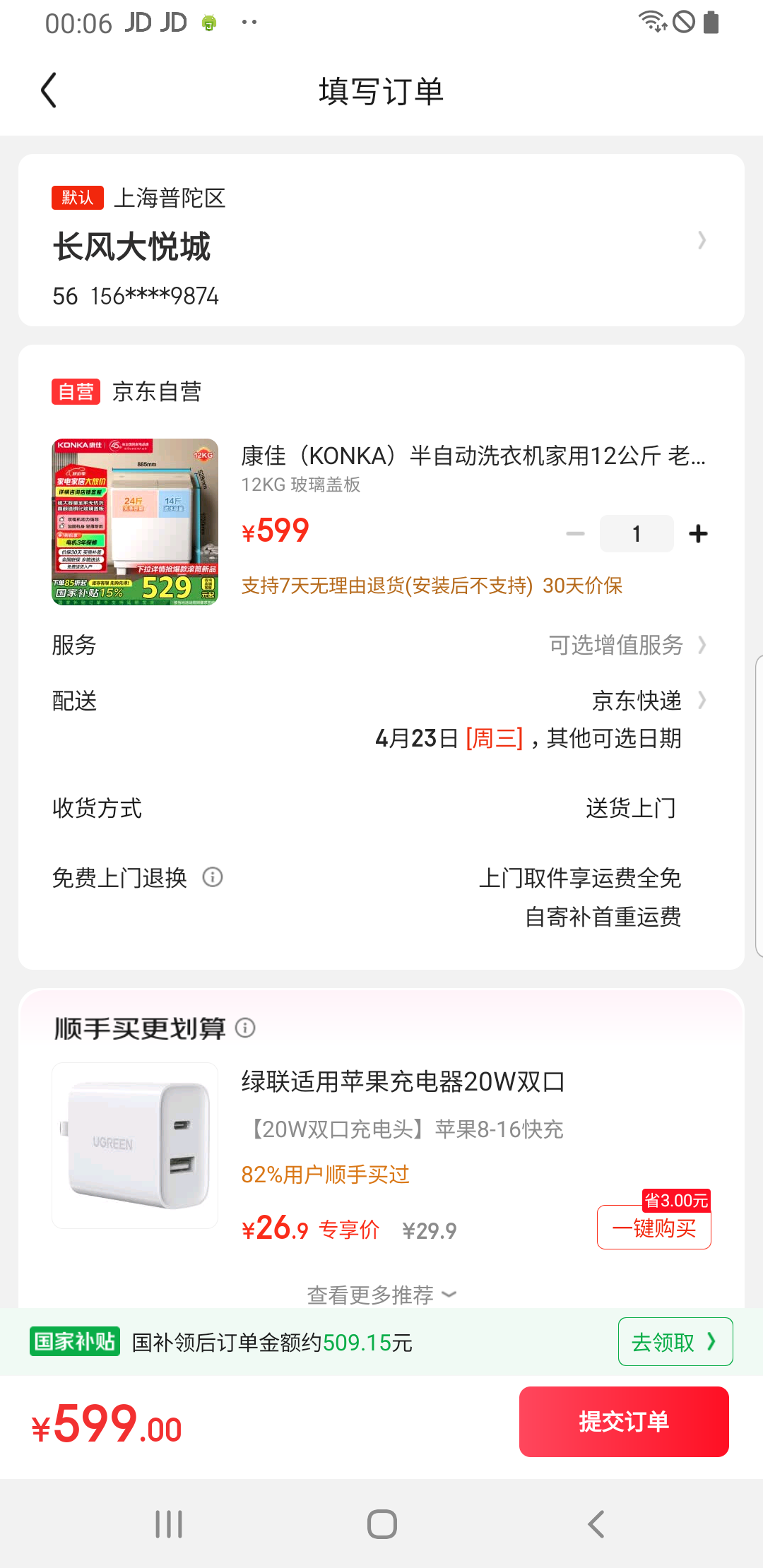
Task: Tap the Android recent apps navigation button
Action: [x=168, y=1526]
